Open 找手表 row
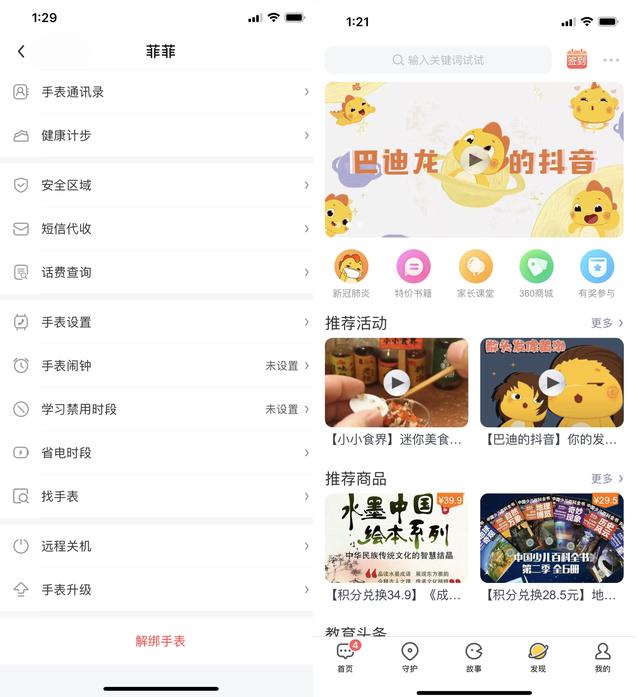 pos(160,496)
